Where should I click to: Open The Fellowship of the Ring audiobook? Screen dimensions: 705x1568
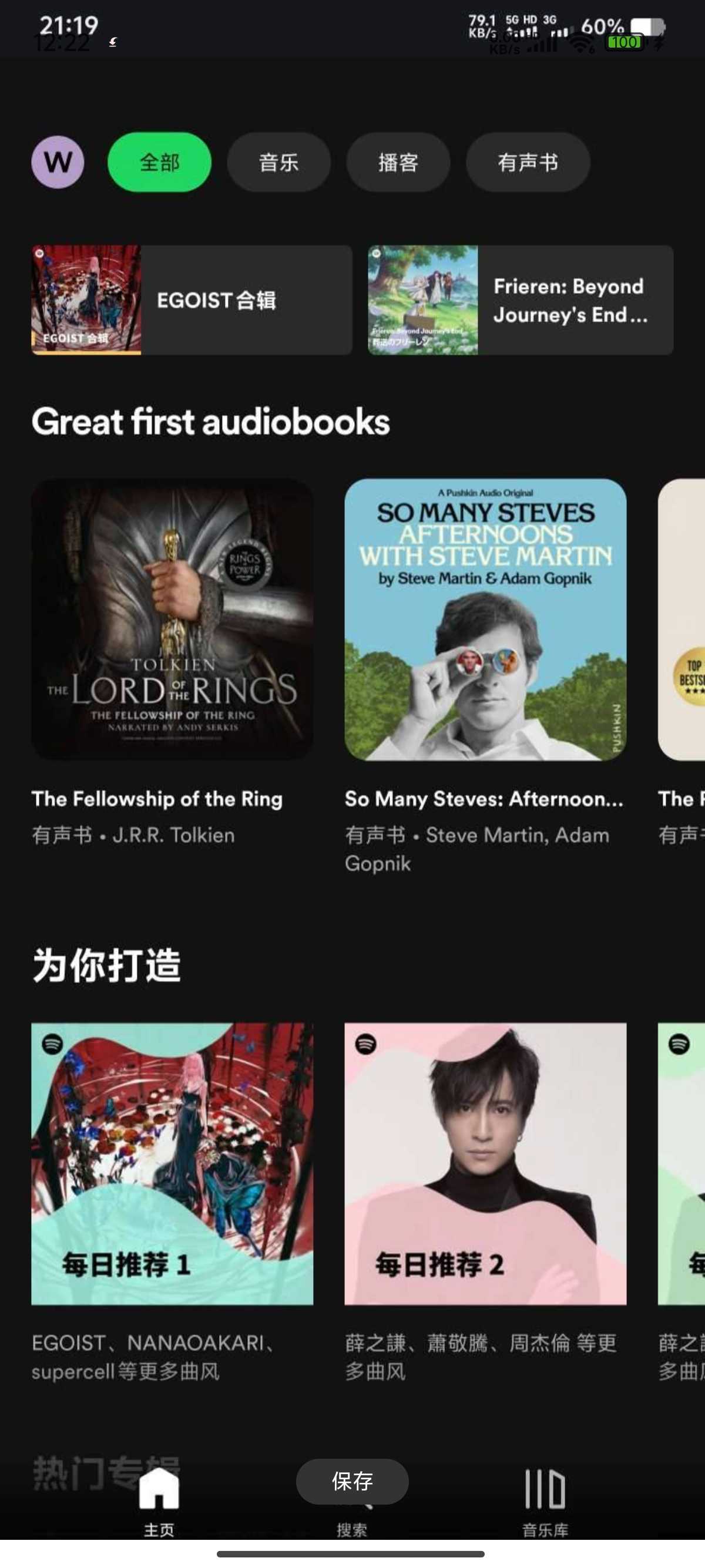pyautogui.click(x=172, y=619)
